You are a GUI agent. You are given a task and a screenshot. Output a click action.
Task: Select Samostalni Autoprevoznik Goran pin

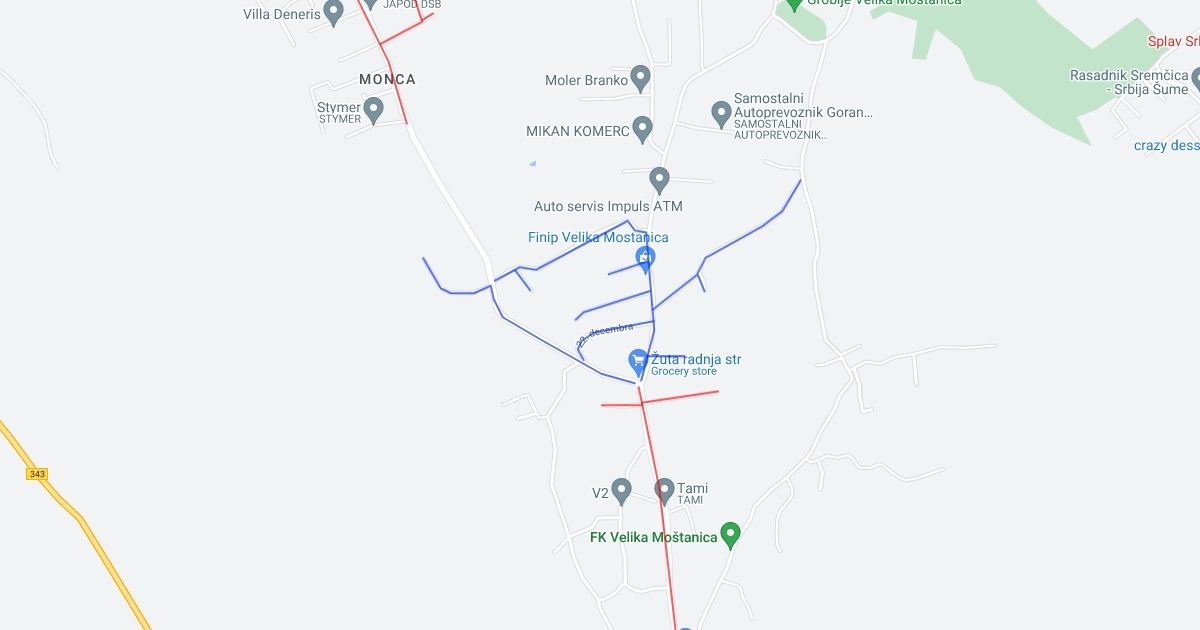click(721, 112)
